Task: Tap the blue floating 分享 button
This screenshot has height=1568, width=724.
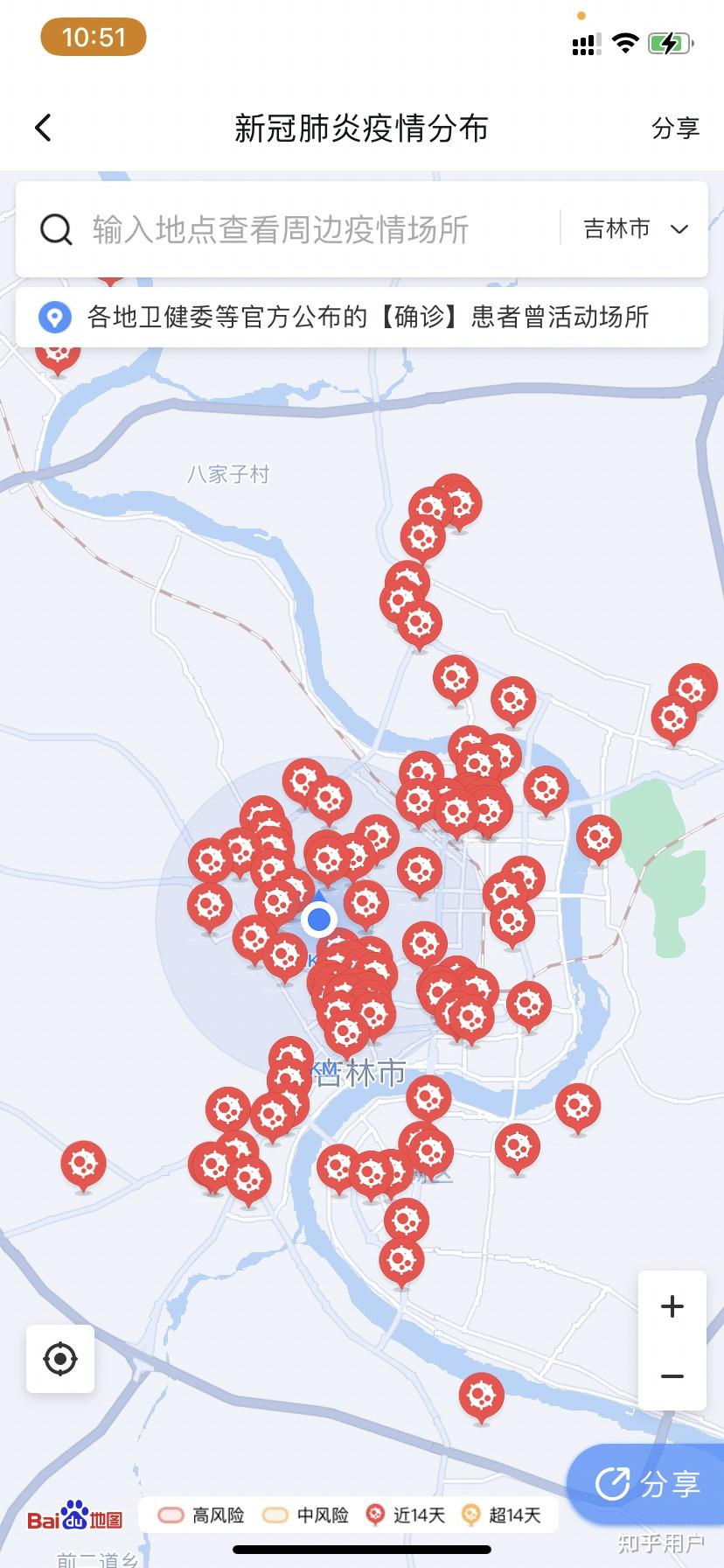Action: point(648,1484)
